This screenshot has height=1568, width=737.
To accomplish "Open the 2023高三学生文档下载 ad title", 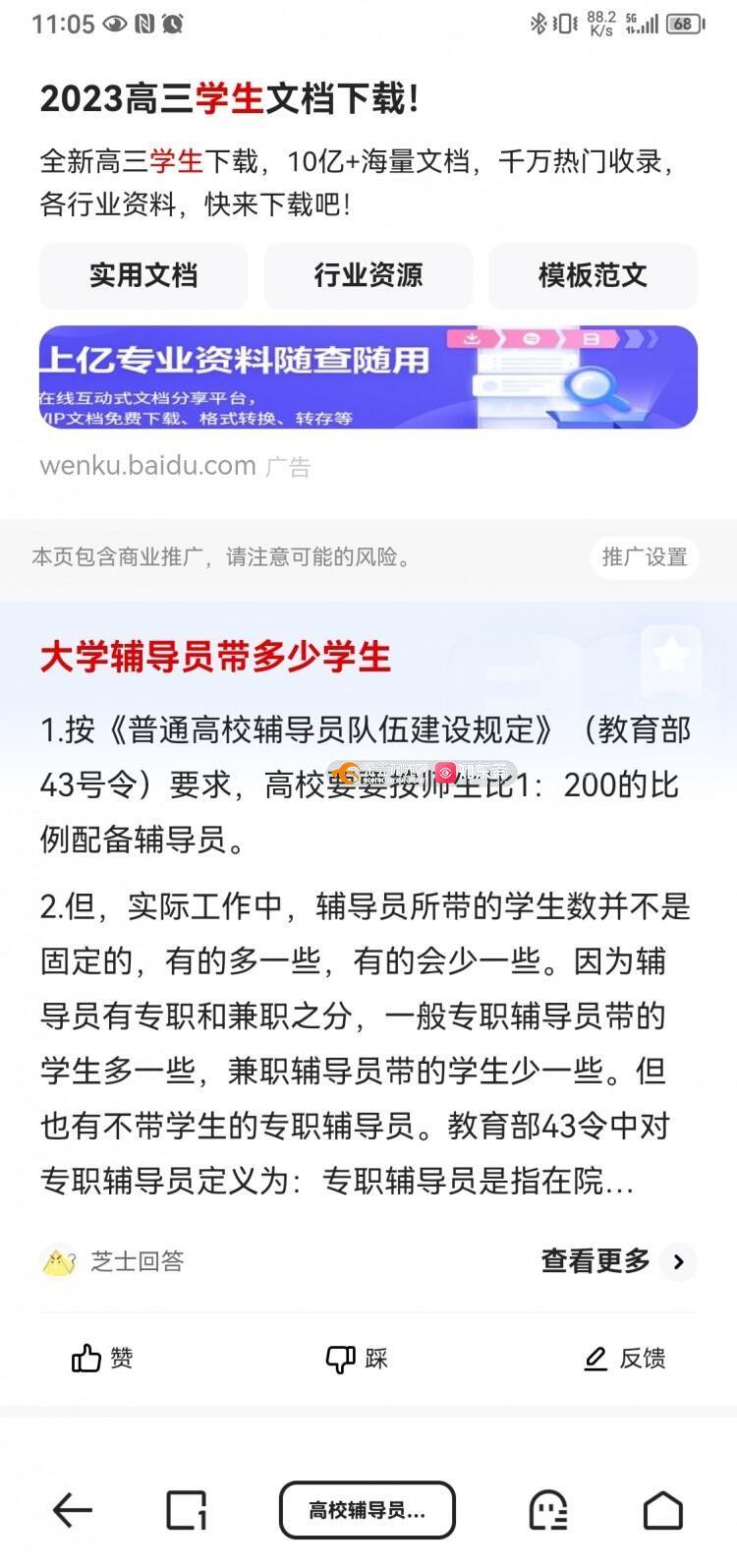I will click(230, 99).
